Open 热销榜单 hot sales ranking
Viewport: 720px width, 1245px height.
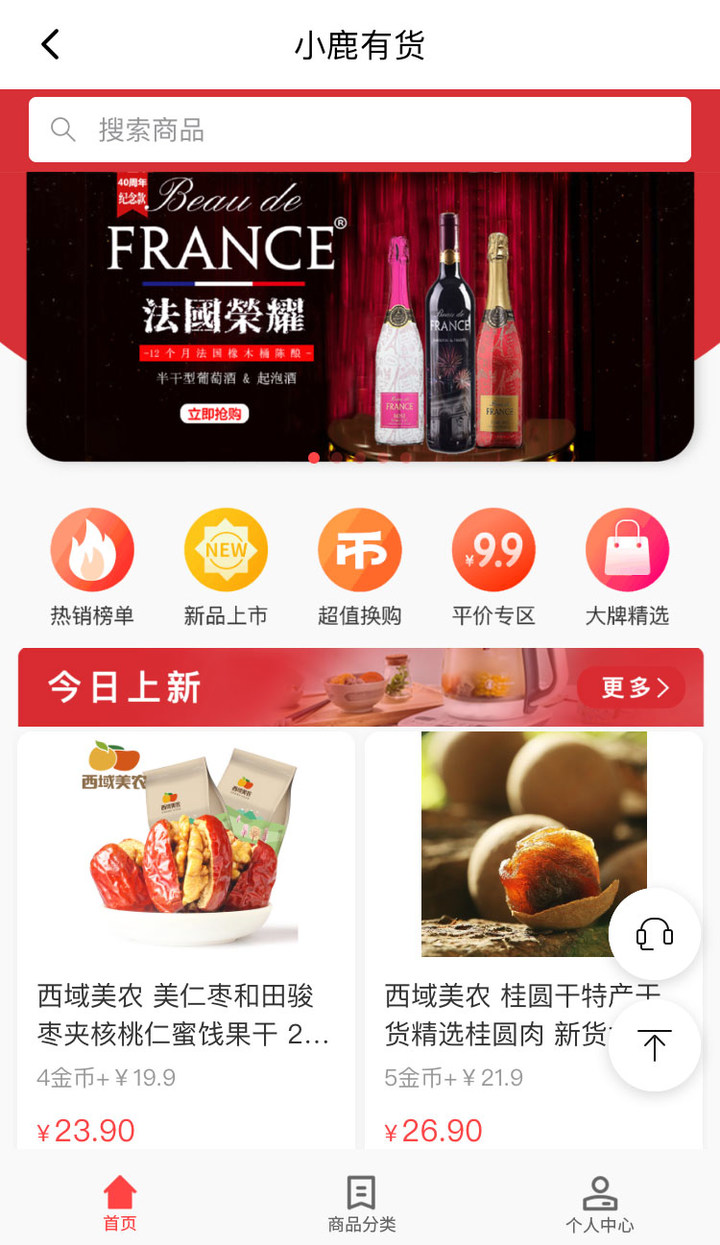(92, 567)
